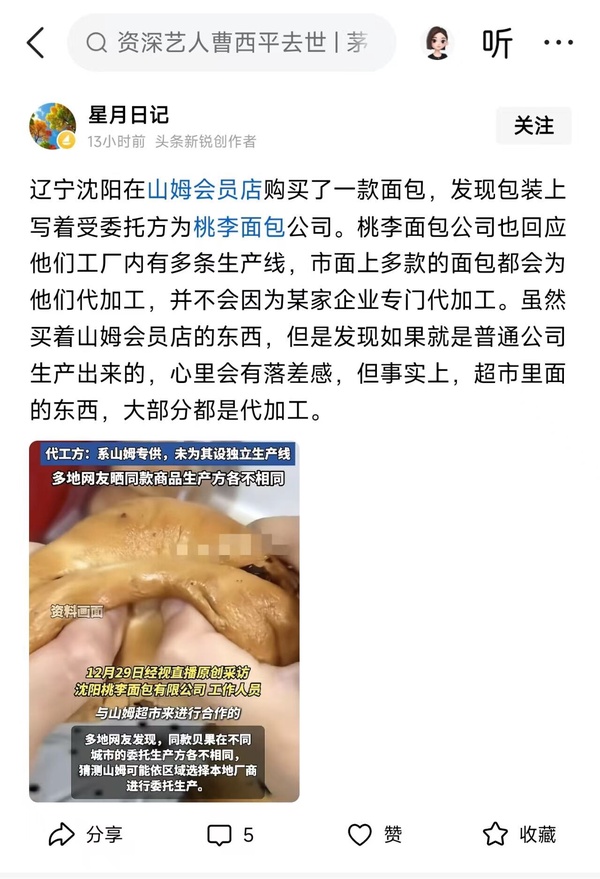Follow 星月日记 with the 关注 button
600x879 pixels.
(x=533, y=126)
